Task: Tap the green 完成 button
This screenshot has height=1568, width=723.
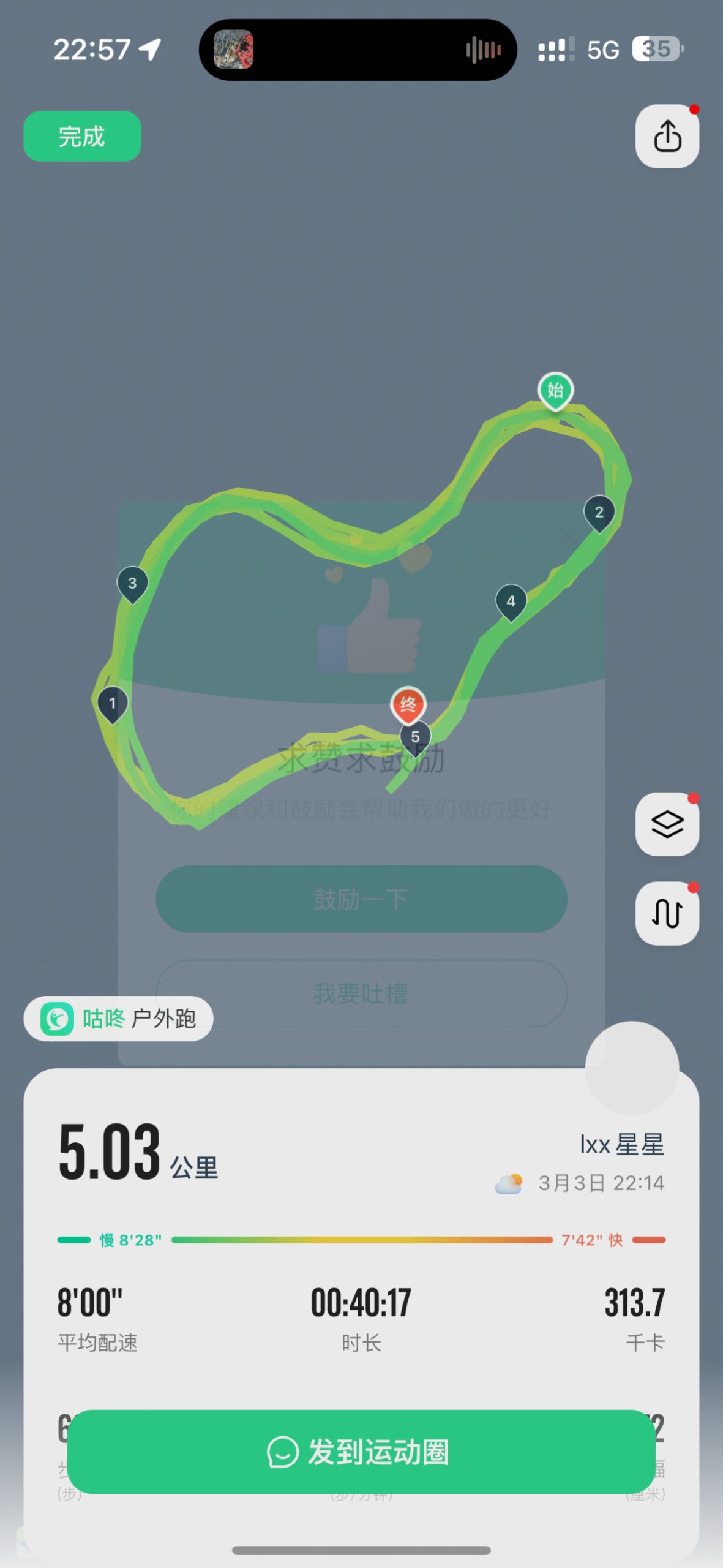Action: point(82,136)
